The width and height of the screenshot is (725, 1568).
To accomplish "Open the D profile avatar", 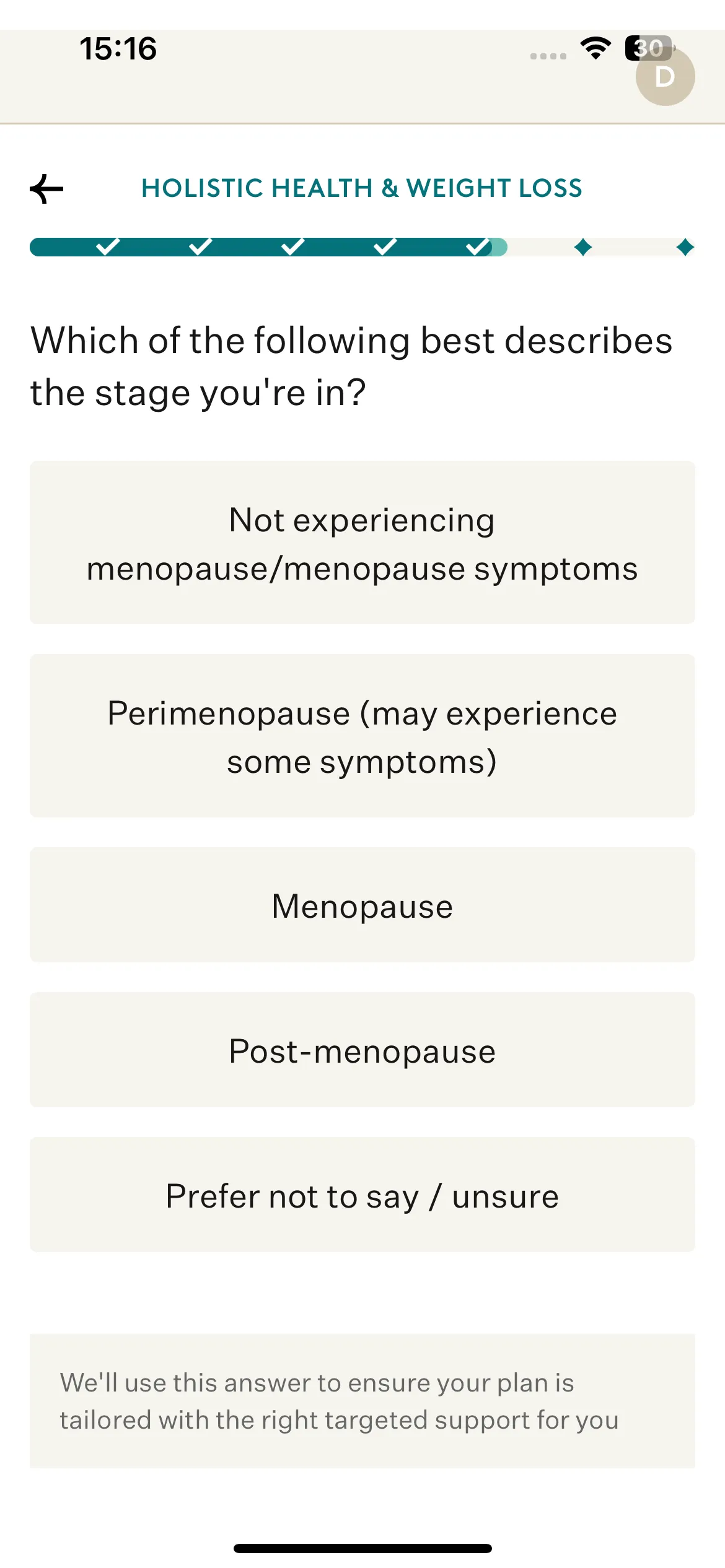I will 665,76.
